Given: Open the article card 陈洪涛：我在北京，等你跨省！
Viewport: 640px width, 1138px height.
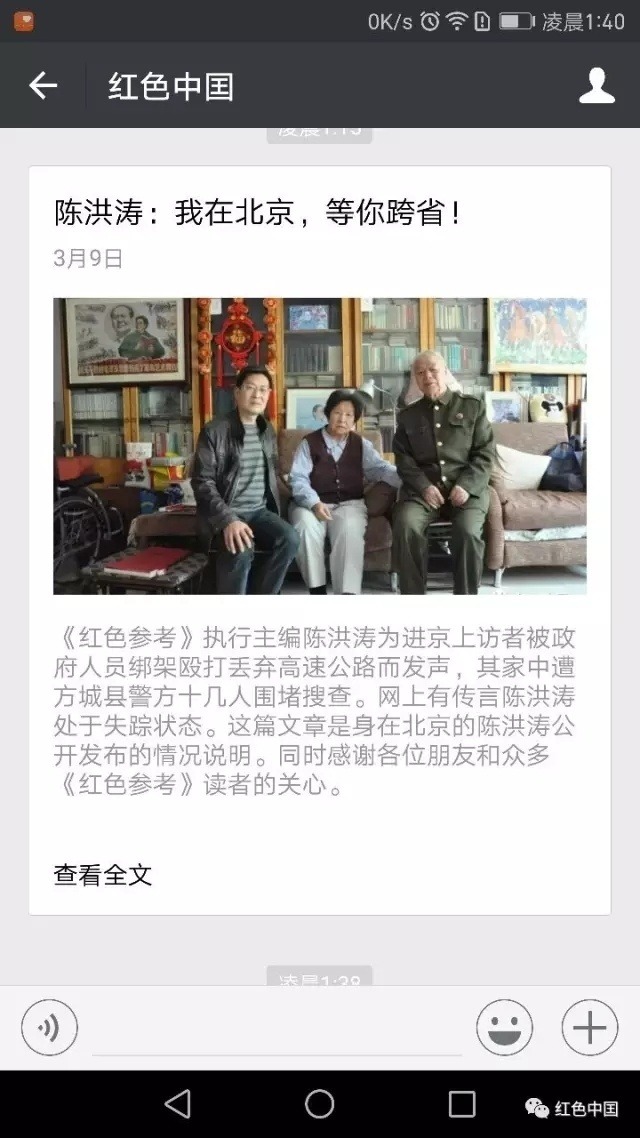Looking at the screenshot, I should coord(319,540).
